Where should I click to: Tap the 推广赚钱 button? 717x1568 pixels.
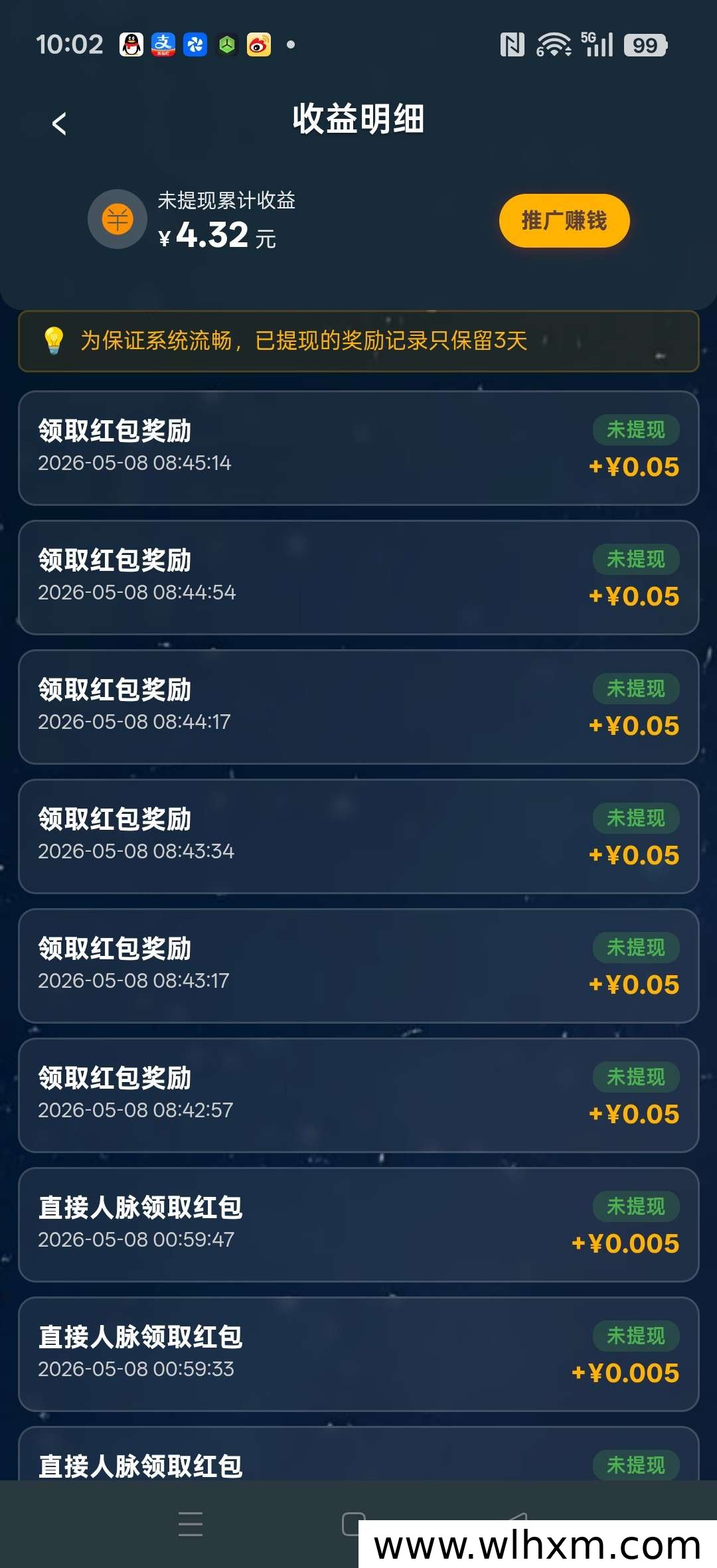pyautogui.click(x=564, y=220)
